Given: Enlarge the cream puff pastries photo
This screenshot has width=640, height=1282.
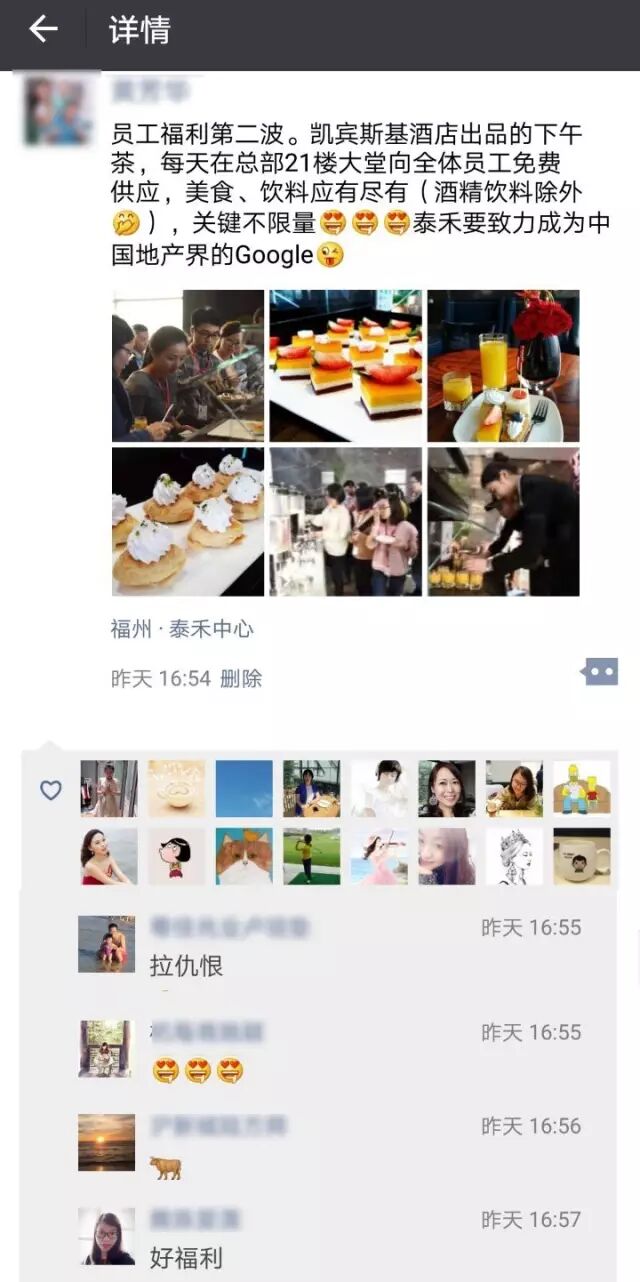Looking at the screenshot, I should (x=187, y=522).
